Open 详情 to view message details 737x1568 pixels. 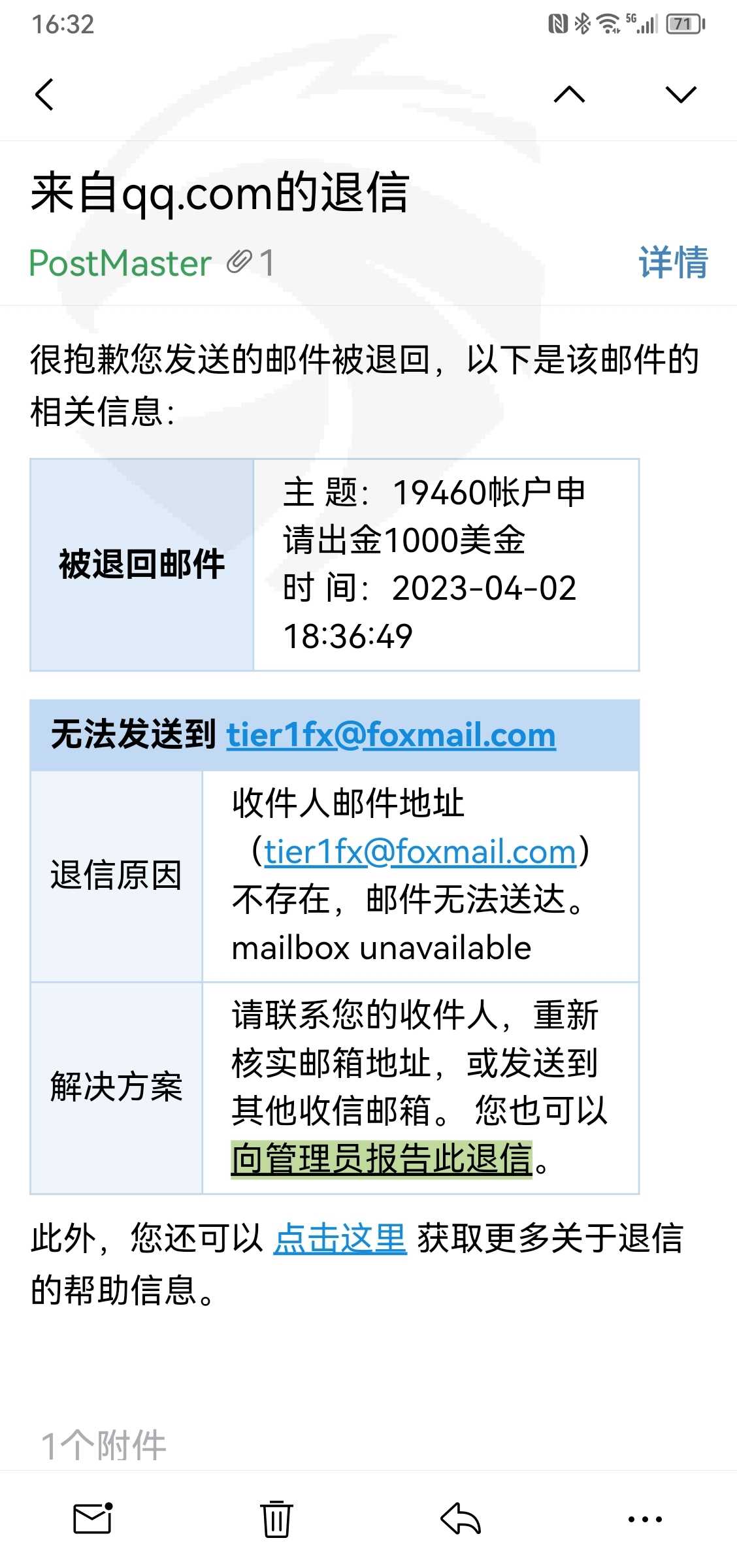click(673, 263)
